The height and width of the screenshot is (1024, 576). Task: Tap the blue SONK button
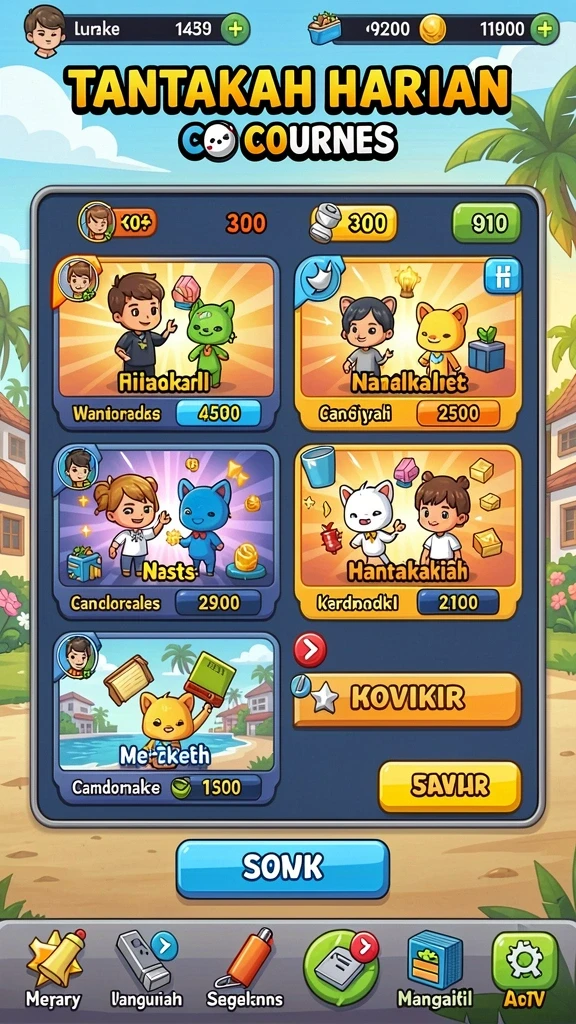click(283, 869)
